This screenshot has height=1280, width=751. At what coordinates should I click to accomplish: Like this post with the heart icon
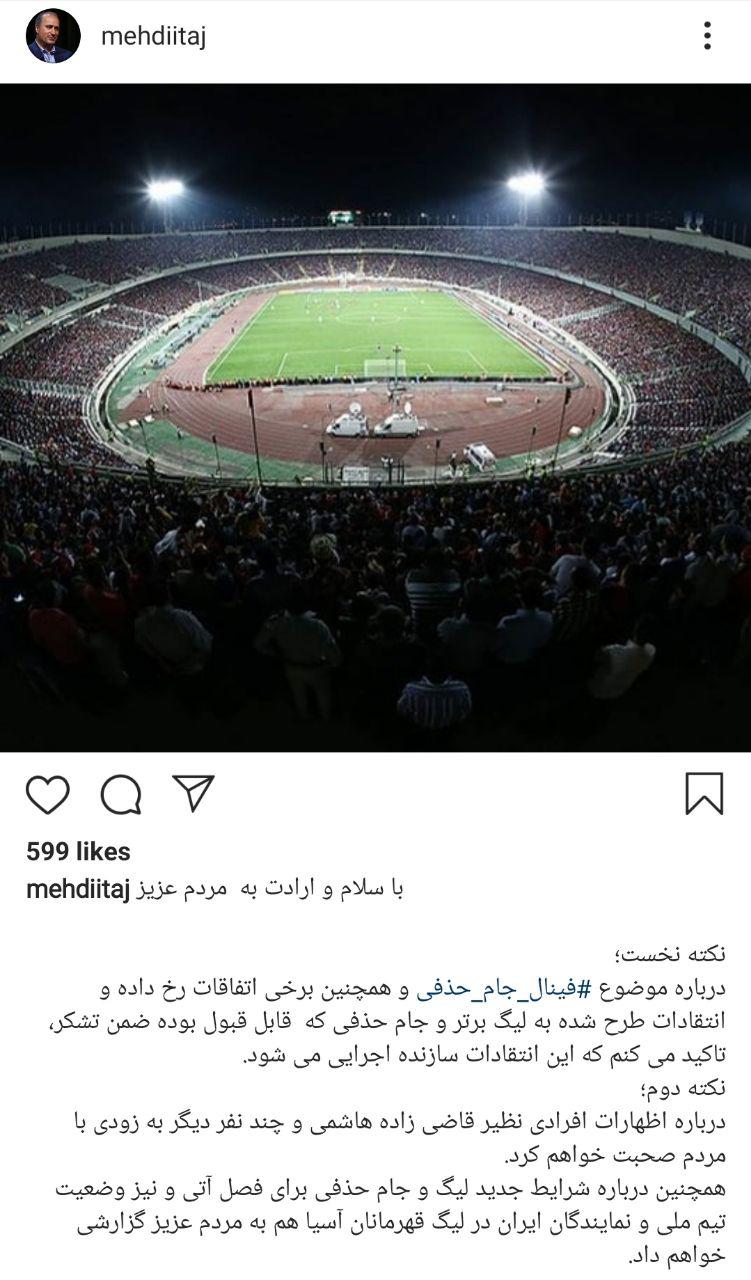[x=47, y=795]
